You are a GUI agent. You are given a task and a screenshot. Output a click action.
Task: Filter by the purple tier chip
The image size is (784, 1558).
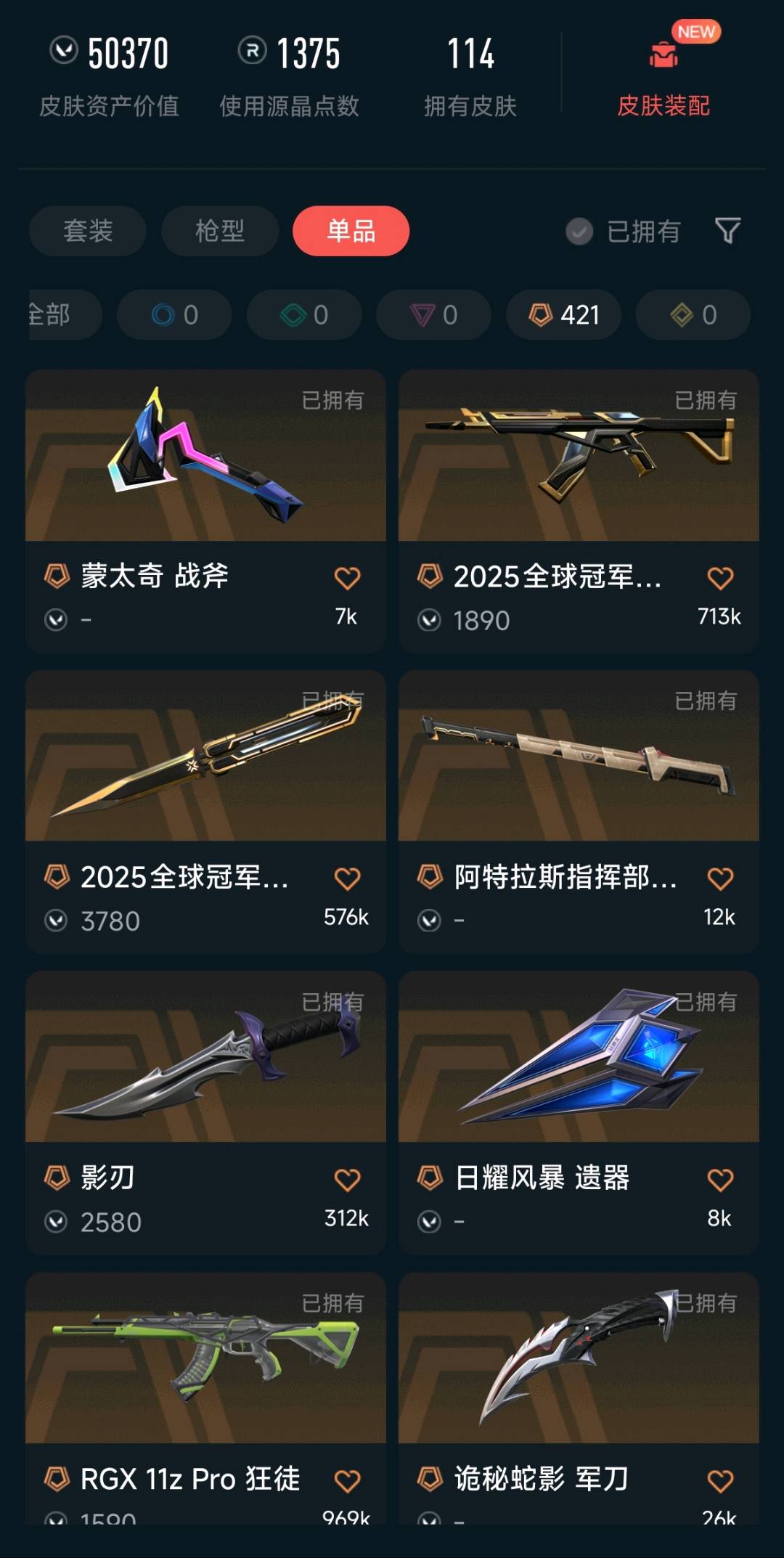[433, 315]
